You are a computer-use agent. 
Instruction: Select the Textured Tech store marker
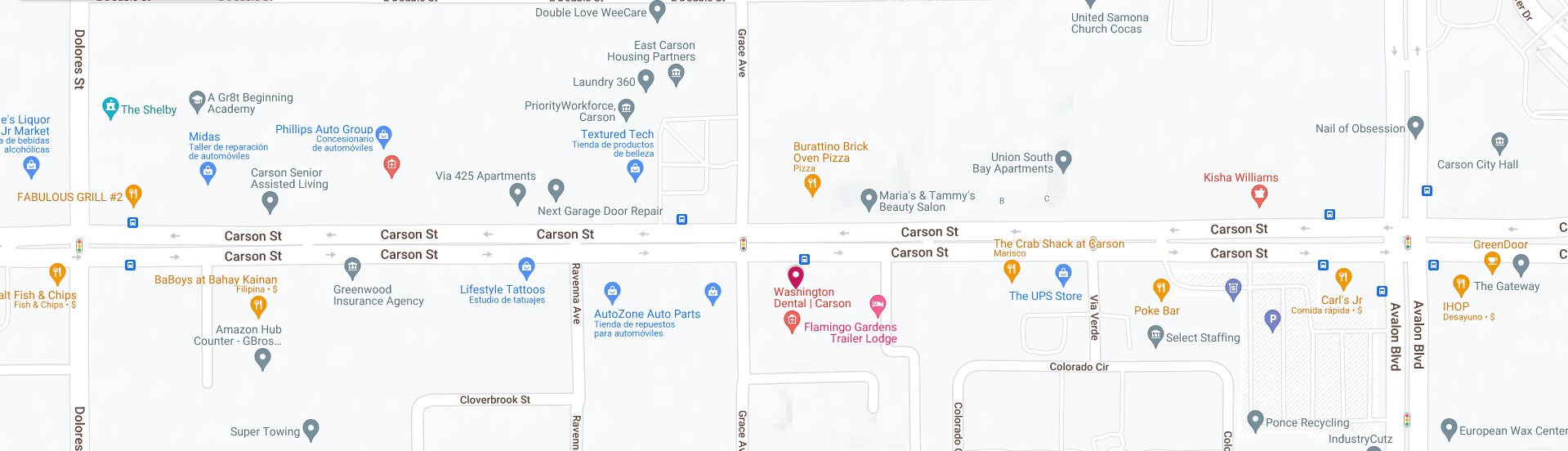635,169
